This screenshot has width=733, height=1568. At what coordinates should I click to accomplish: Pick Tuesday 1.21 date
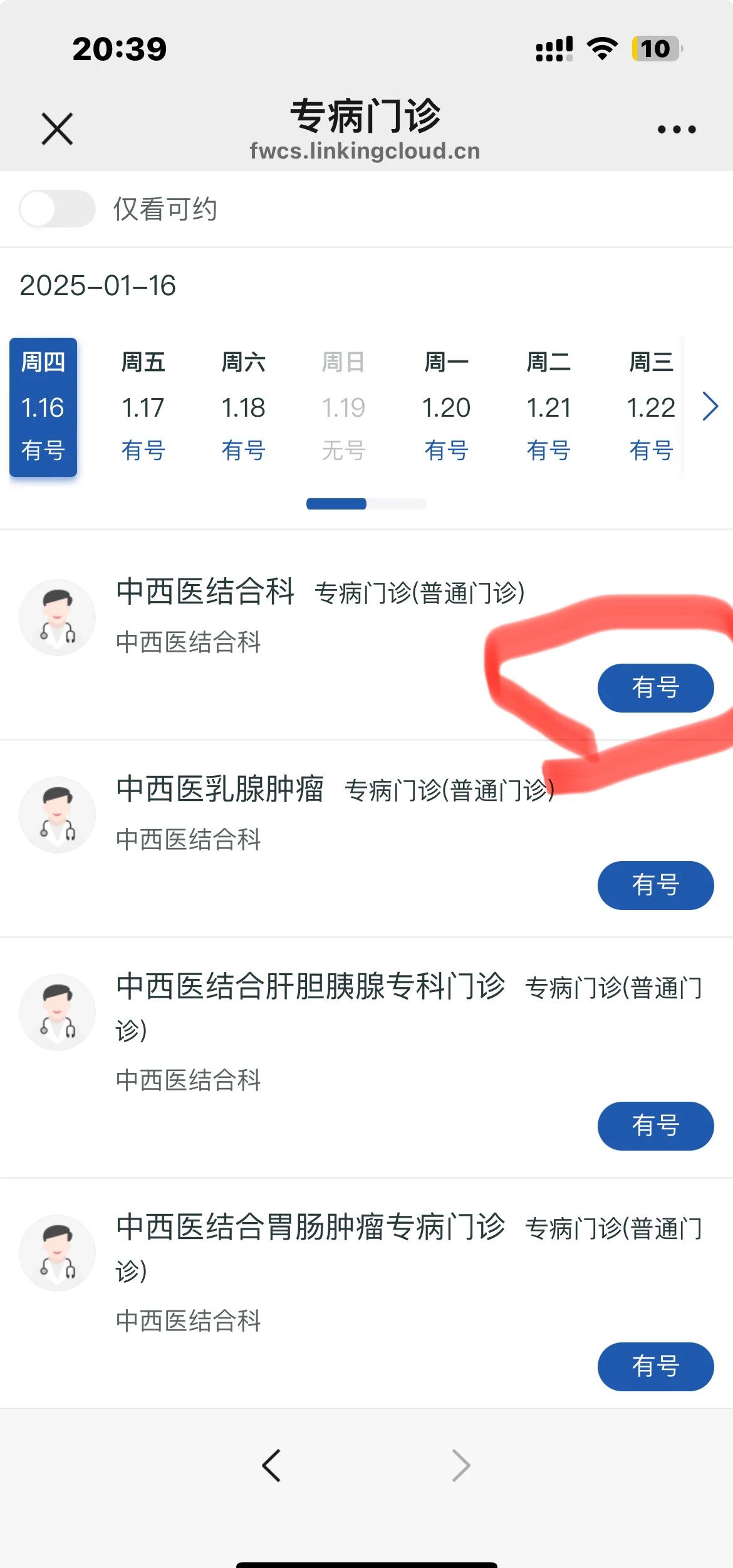click(x=548, y=407)
